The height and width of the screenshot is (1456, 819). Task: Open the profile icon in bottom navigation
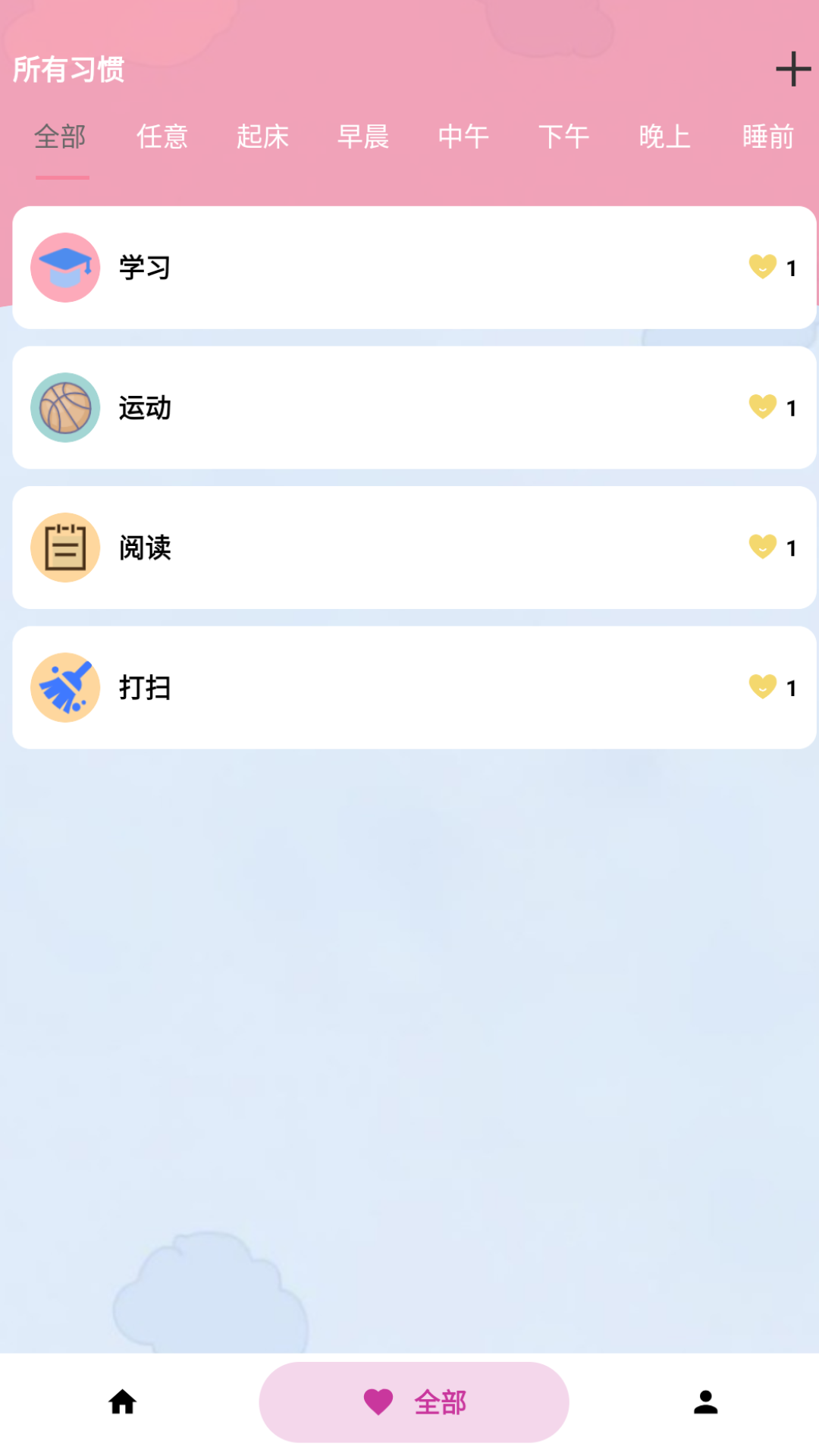[704, 1401]
